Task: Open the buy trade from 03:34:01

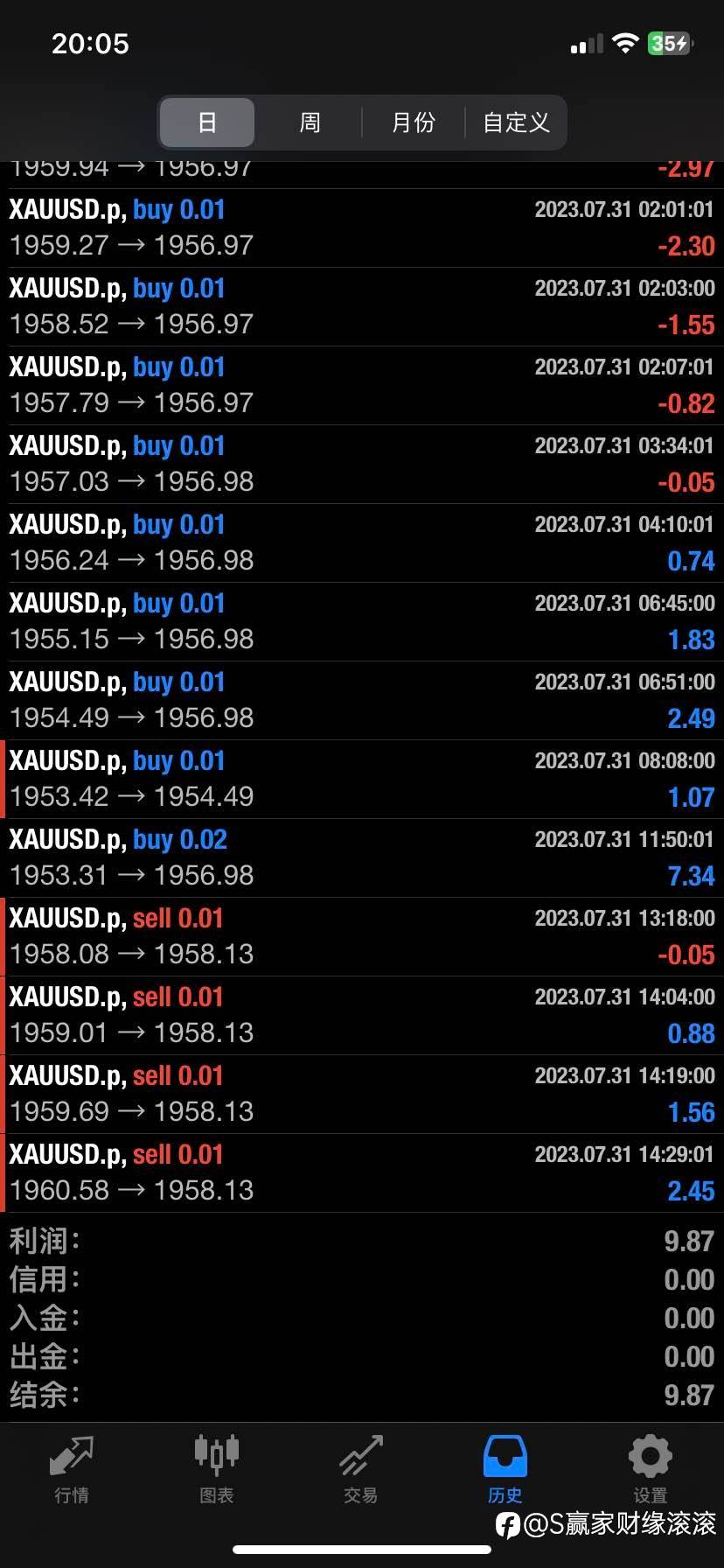Action: (x=362, y=464)
